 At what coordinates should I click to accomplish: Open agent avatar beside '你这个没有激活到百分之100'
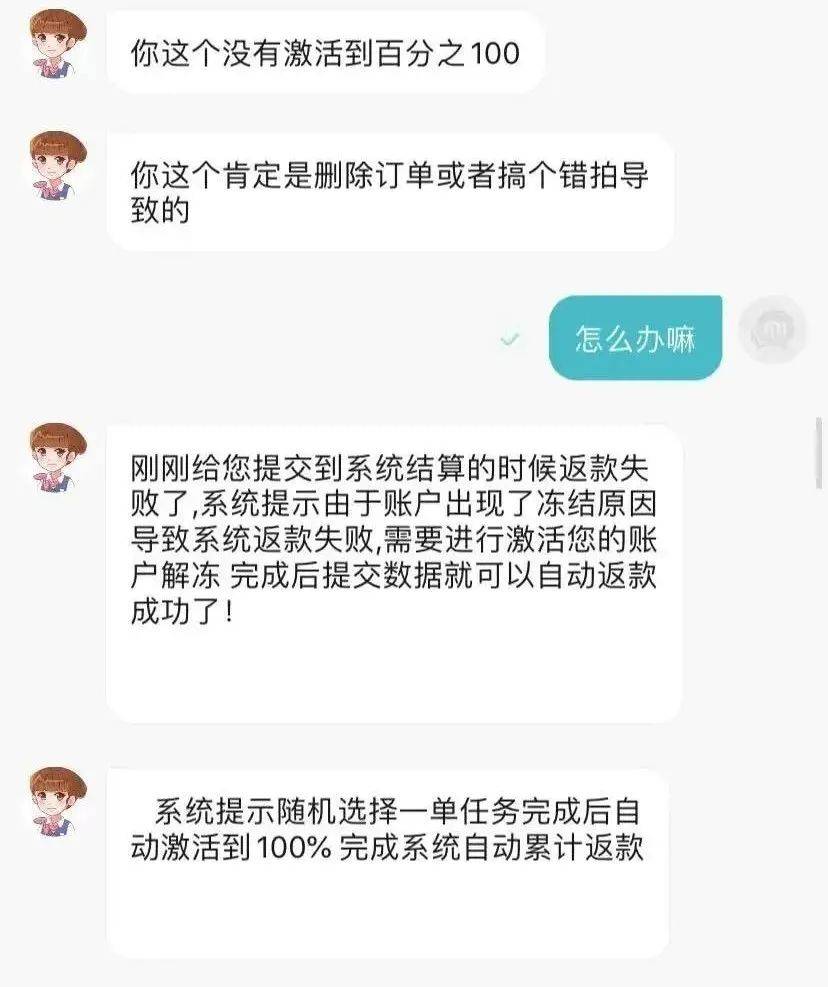(57, 41)
